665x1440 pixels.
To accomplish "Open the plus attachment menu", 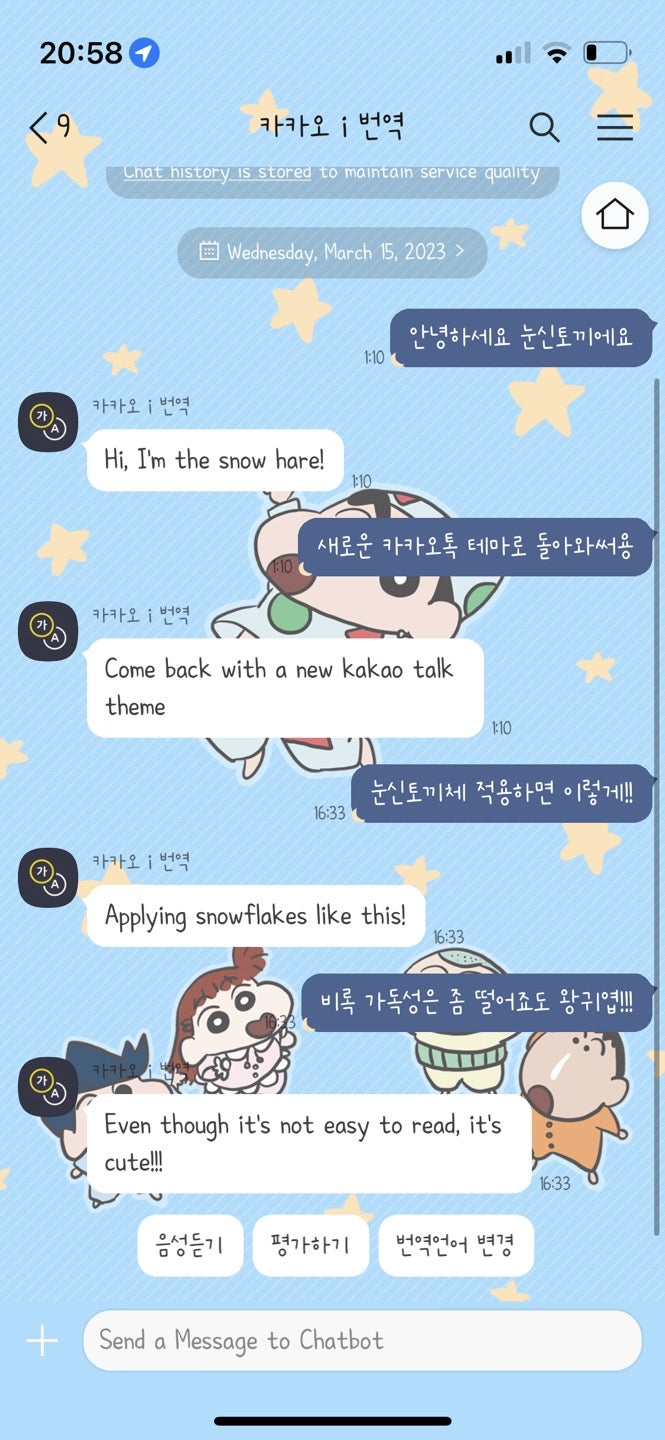I will pos(42,1341).
